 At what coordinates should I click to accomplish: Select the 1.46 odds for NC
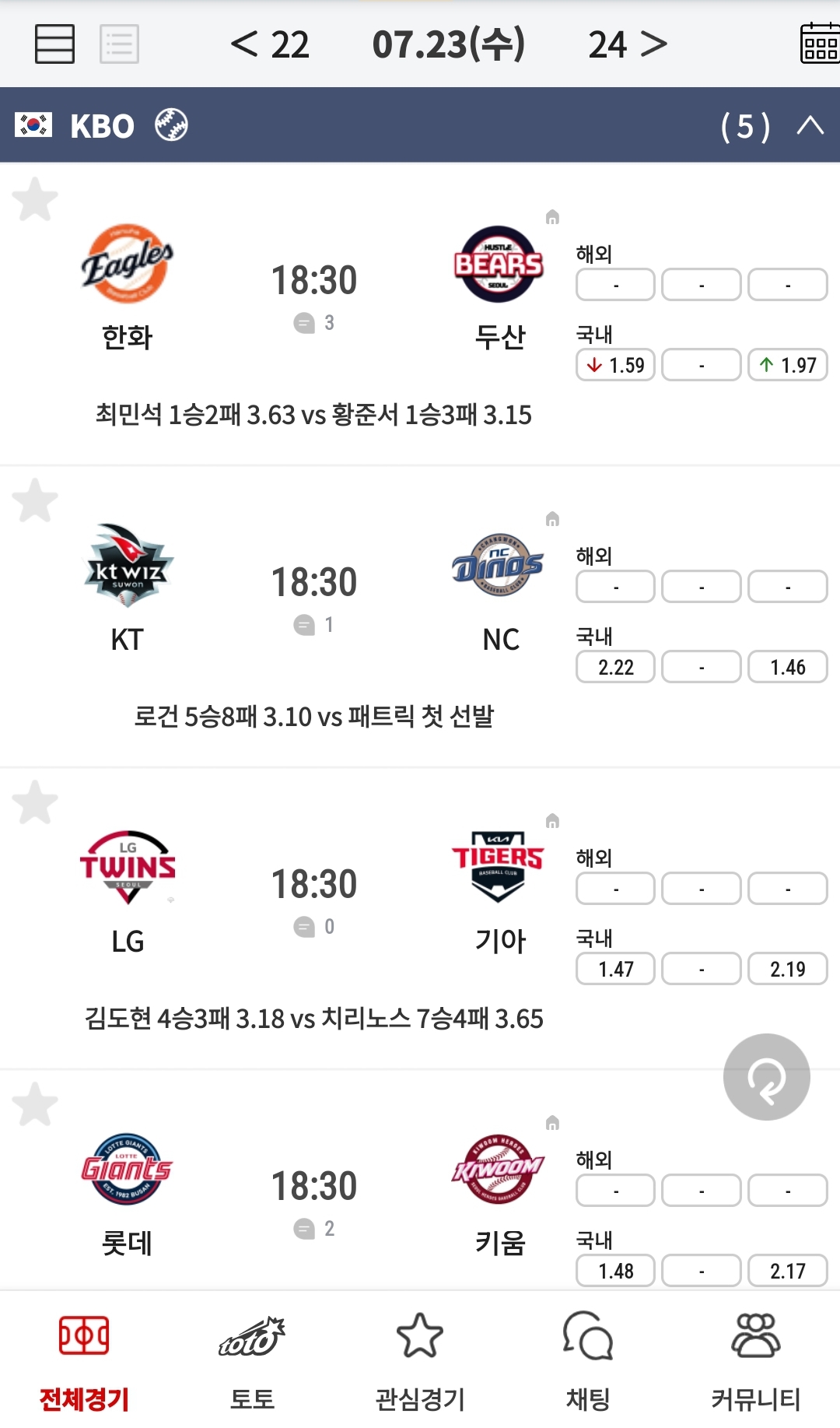(x=787, y=667)
